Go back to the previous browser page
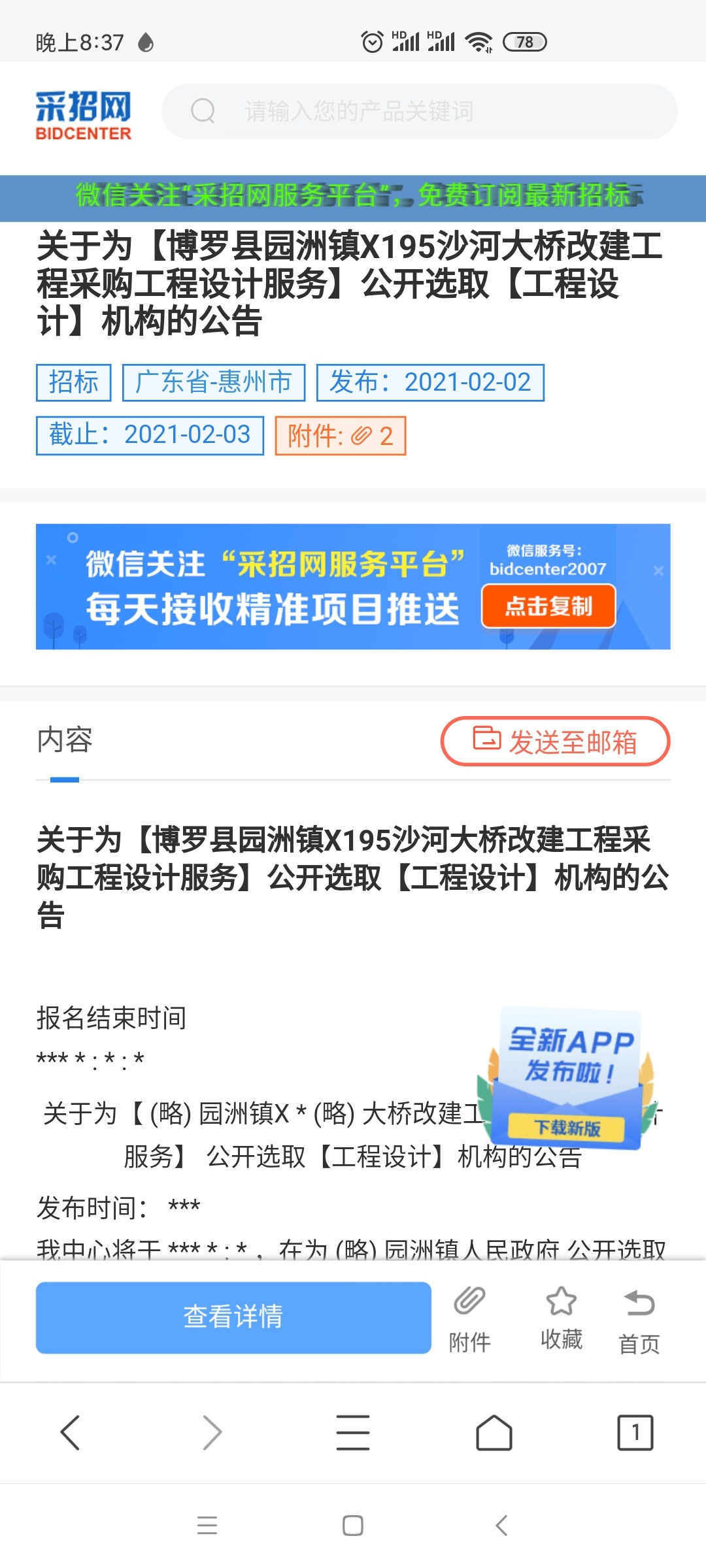 (x=70, y=1433)
